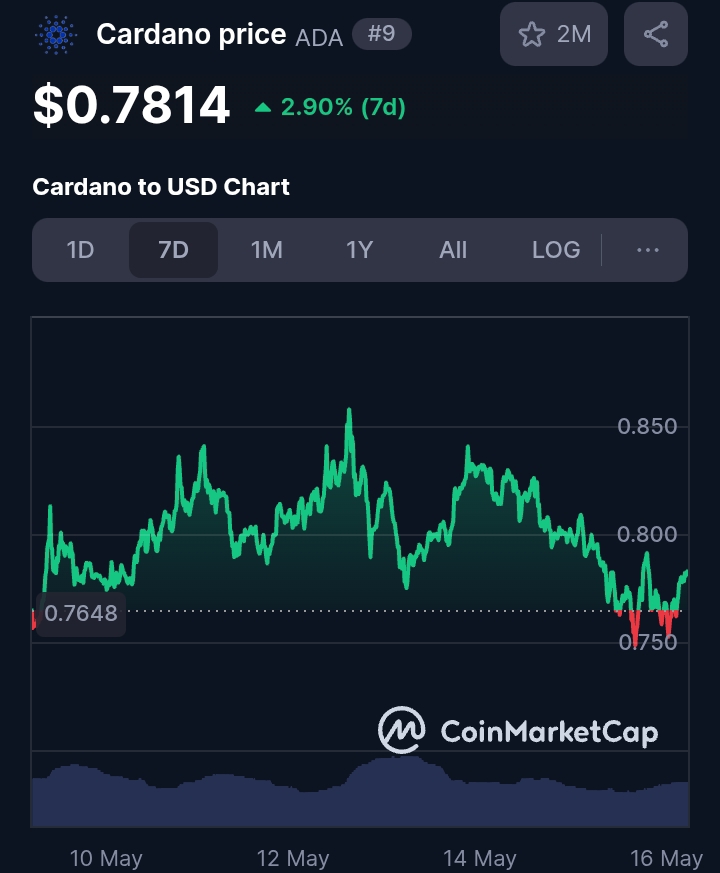Select the 7D chart range
The width and height of the screenshot is (720, 873).
click(x=173, y=250)
